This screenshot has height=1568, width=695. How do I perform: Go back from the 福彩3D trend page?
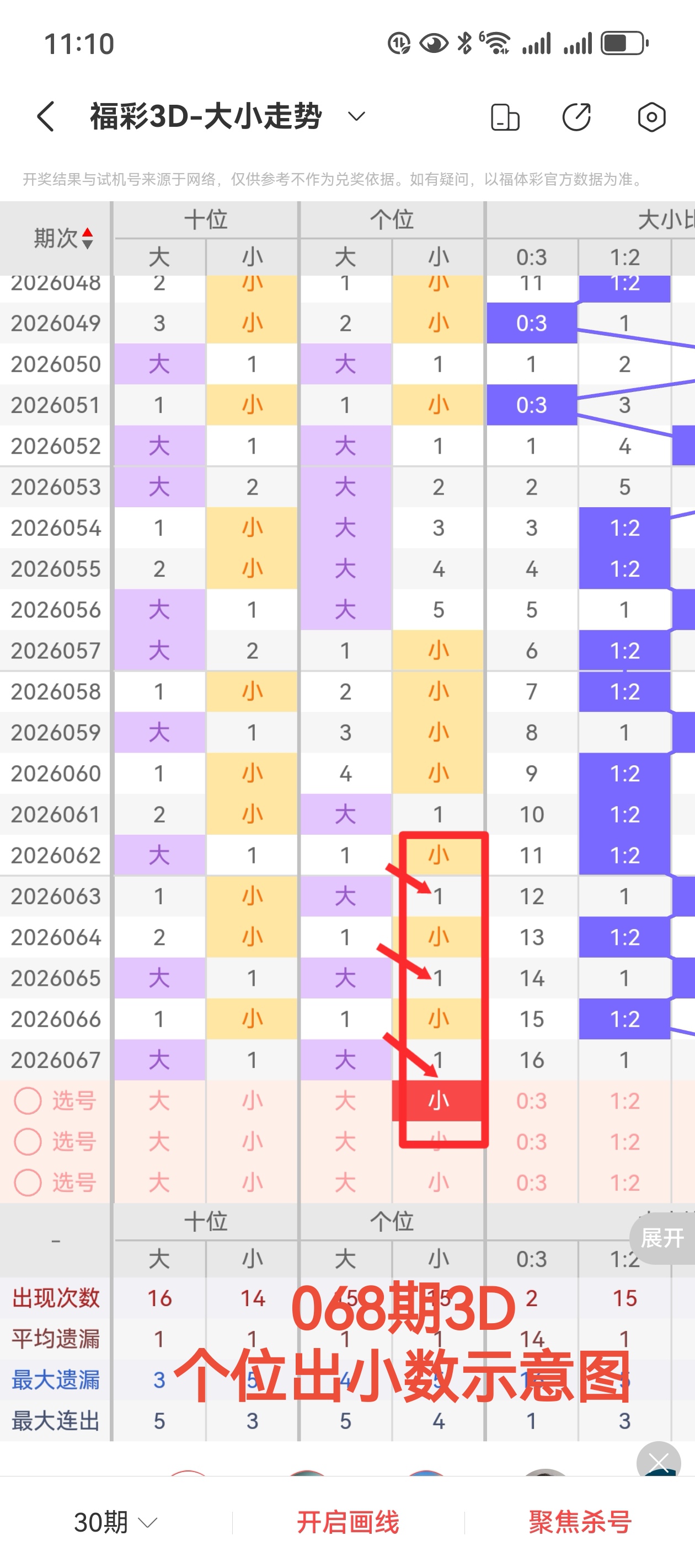pyautogui.click(x=46, y=116)
